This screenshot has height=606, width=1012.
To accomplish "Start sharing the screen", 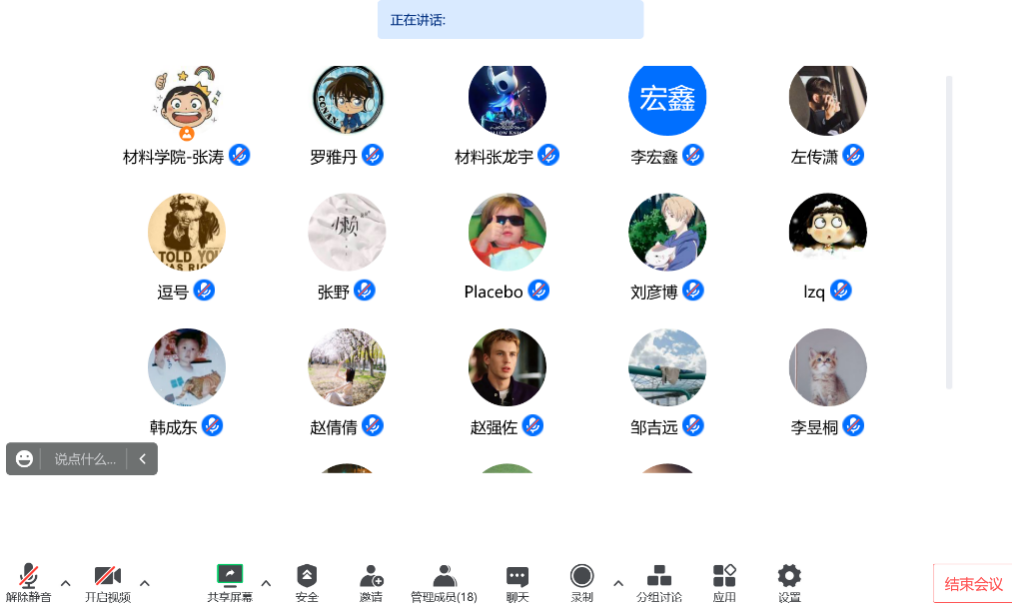I will tap(230, 581).
